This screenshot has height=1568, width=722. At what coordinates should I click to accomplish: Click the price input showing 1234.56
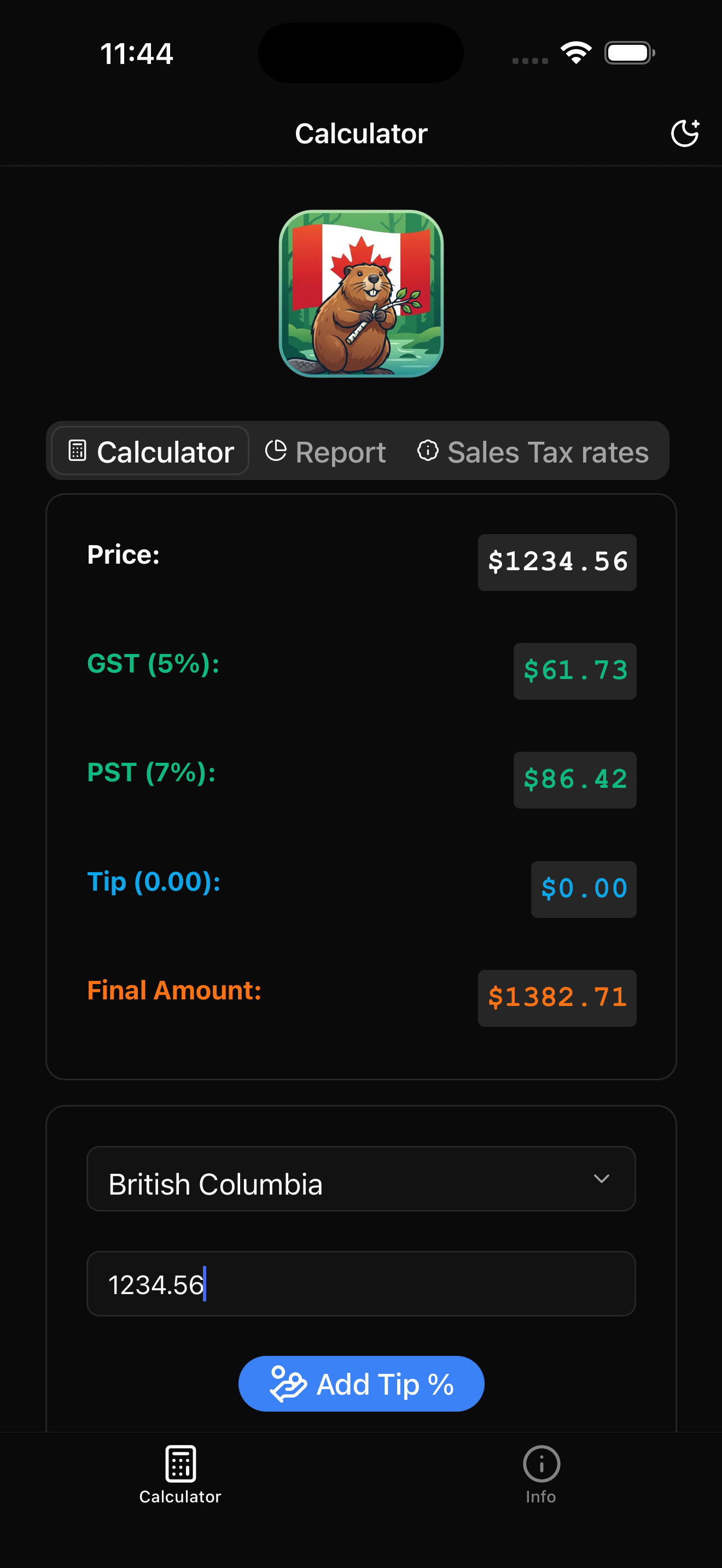point(360,1284)
